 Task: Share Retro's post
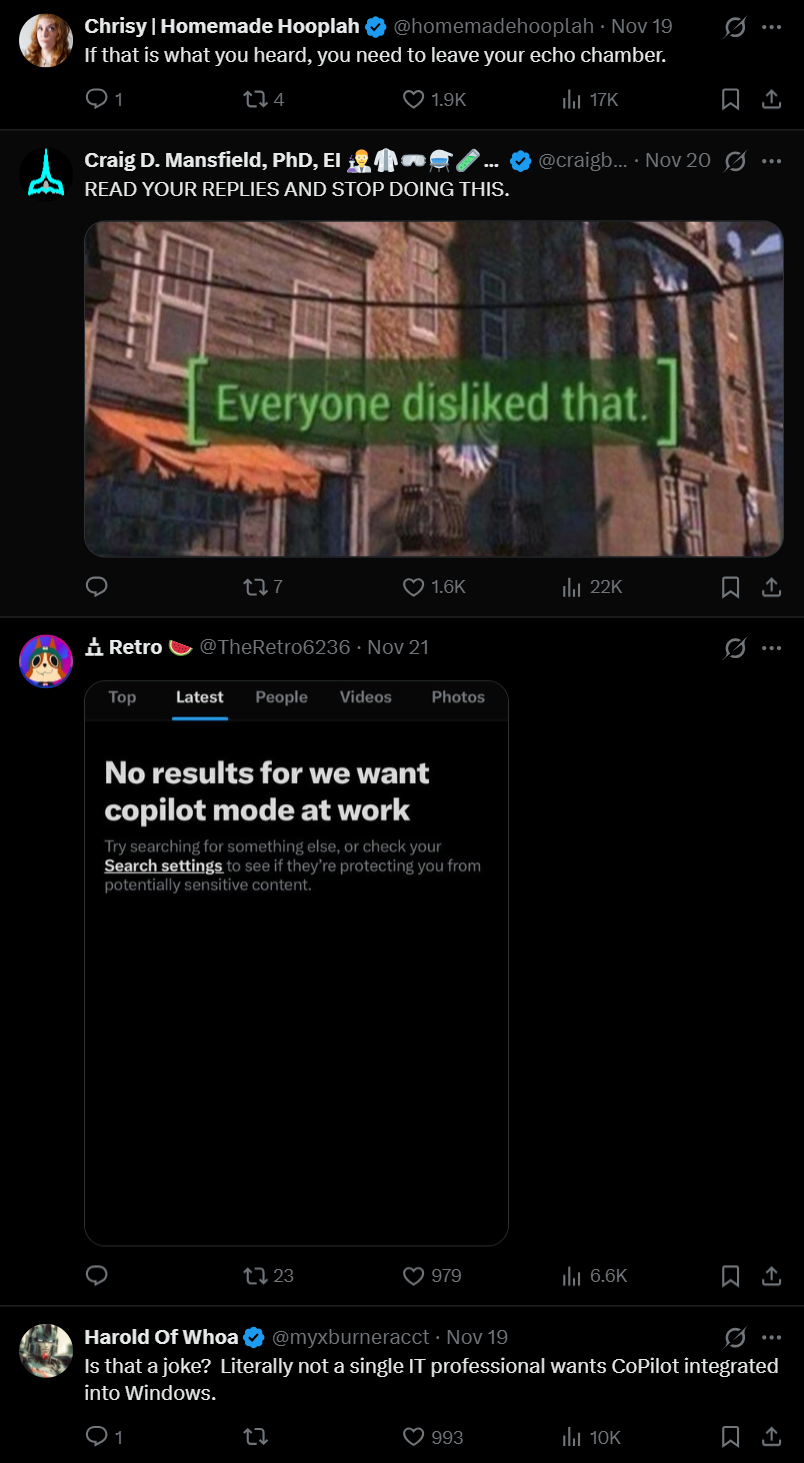click(x=771, y=1275)
